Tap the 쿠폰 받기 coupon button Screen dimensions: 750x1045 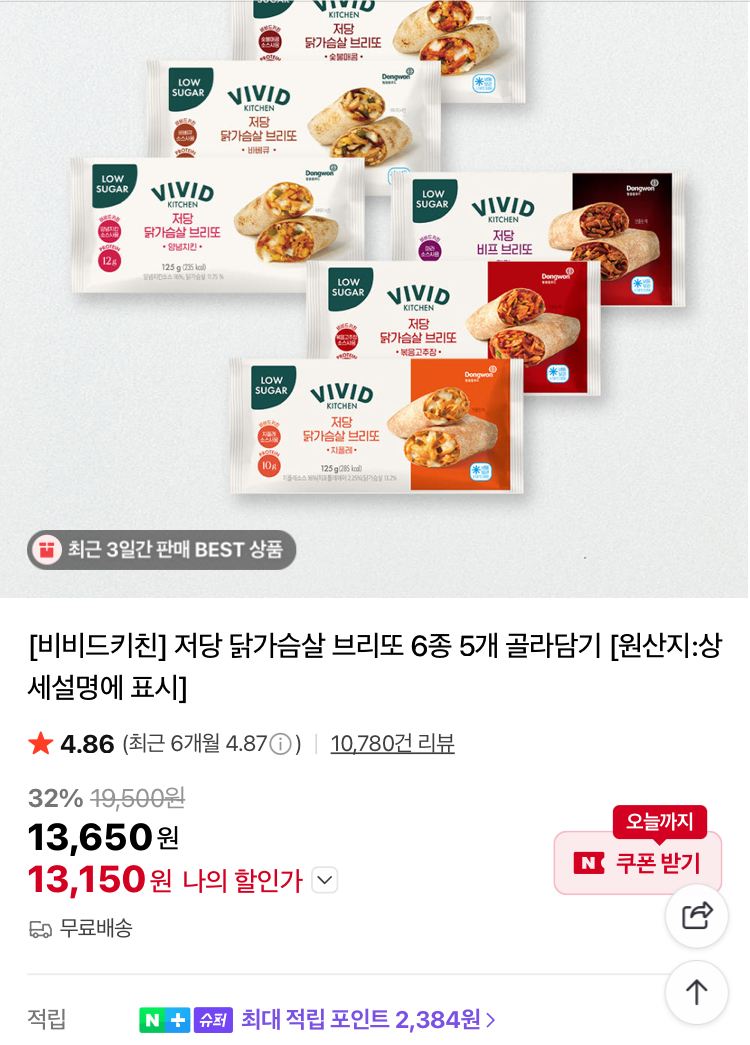point(638,863)
